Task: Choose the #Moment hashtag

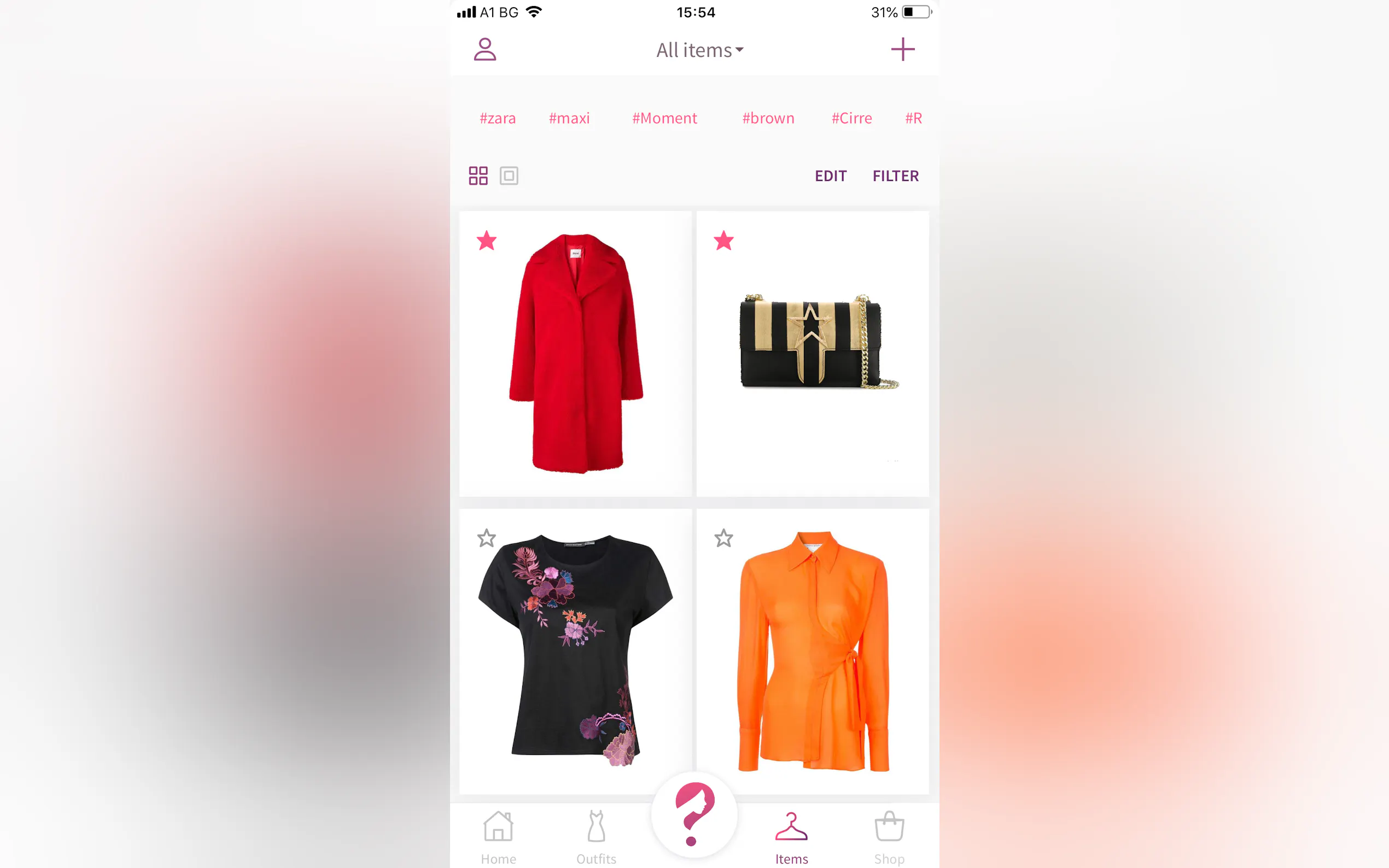Action: 664,118
